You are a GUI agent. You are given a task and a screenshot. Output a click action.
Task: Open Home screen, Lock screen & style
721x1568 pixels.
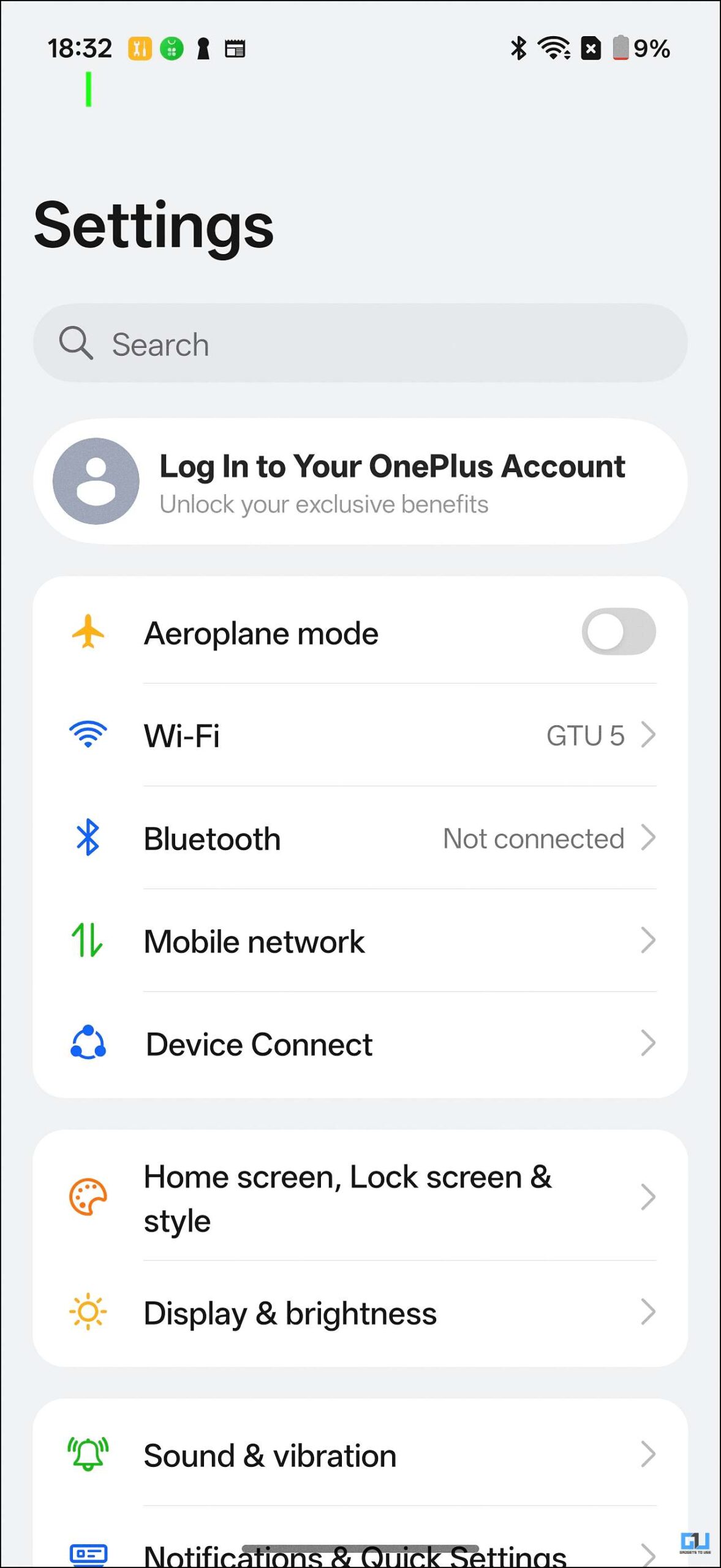point(360,1198)
